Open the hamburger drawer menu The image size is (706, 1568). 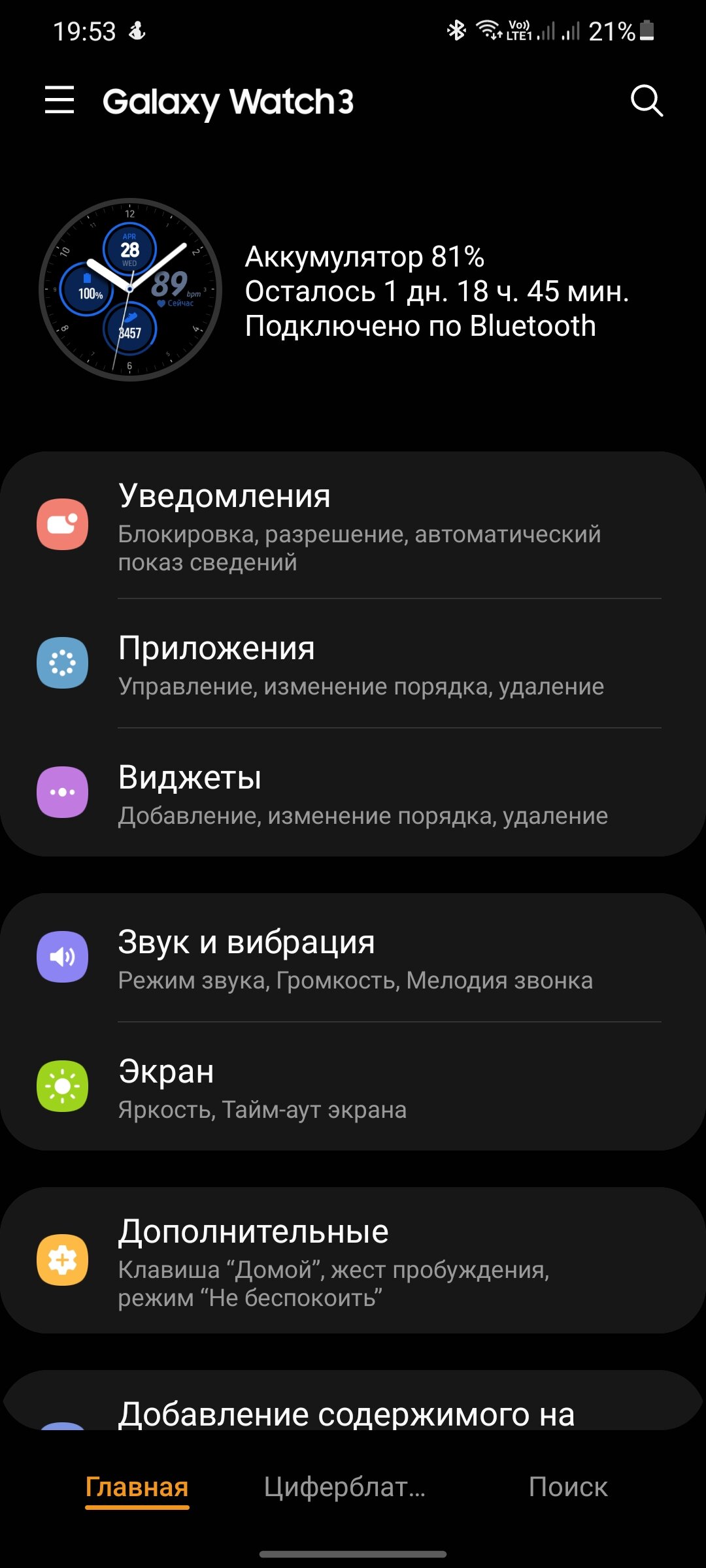pos(59,100)
